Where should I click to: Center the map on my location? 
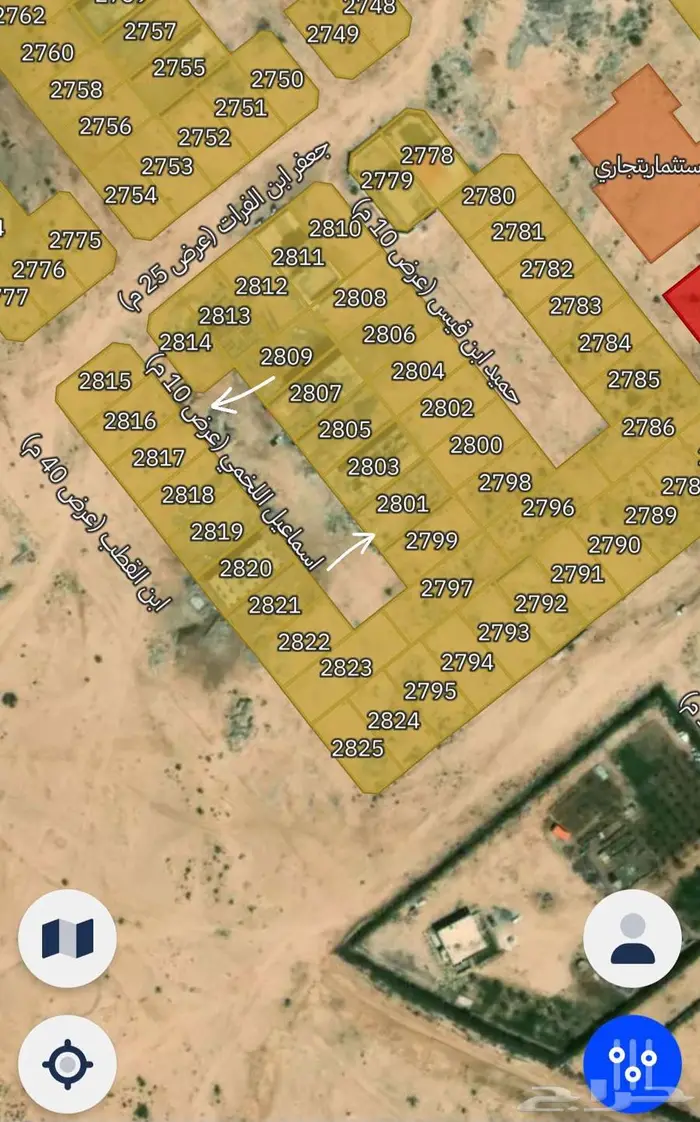click(x=67, y=1063)
